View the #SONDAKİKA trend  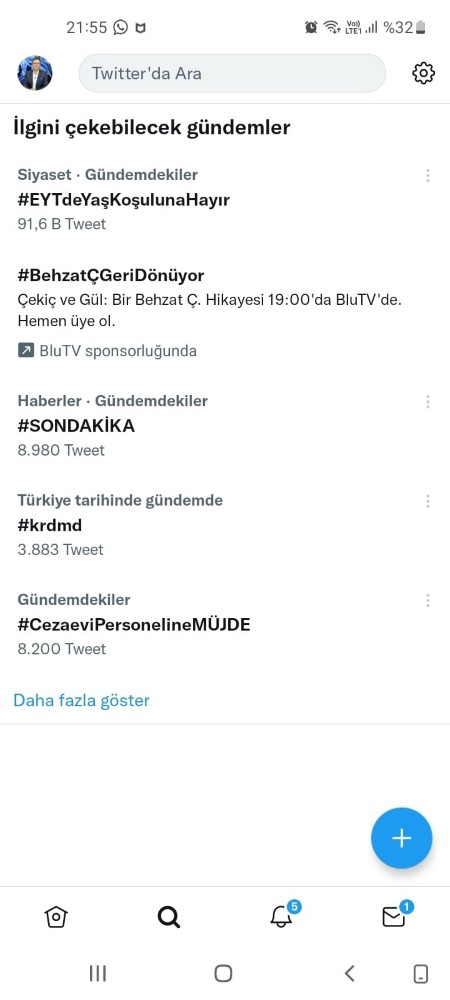(x=225, y=425)
